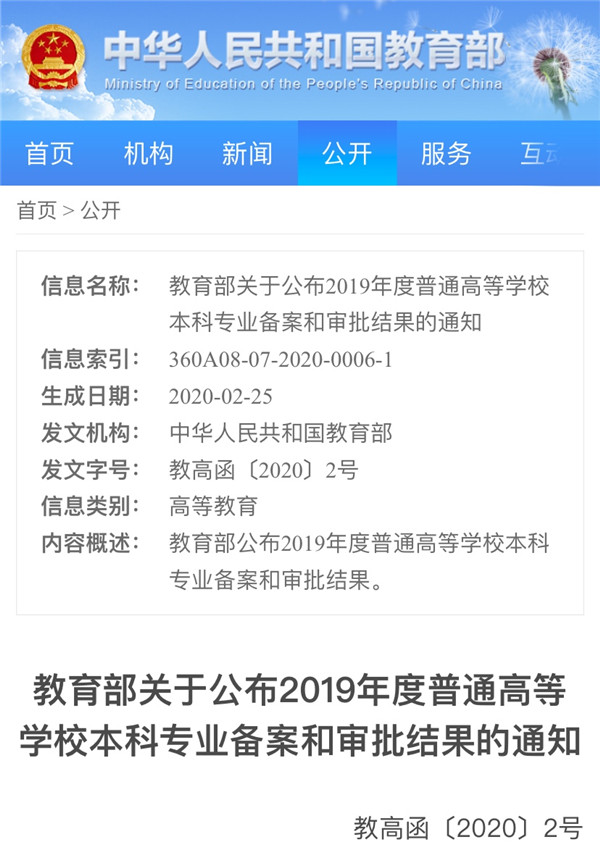Image resolution: width=600 pixels, height=860 pixels.
Task: Switch to the 互动 tab
Action: 543,153
